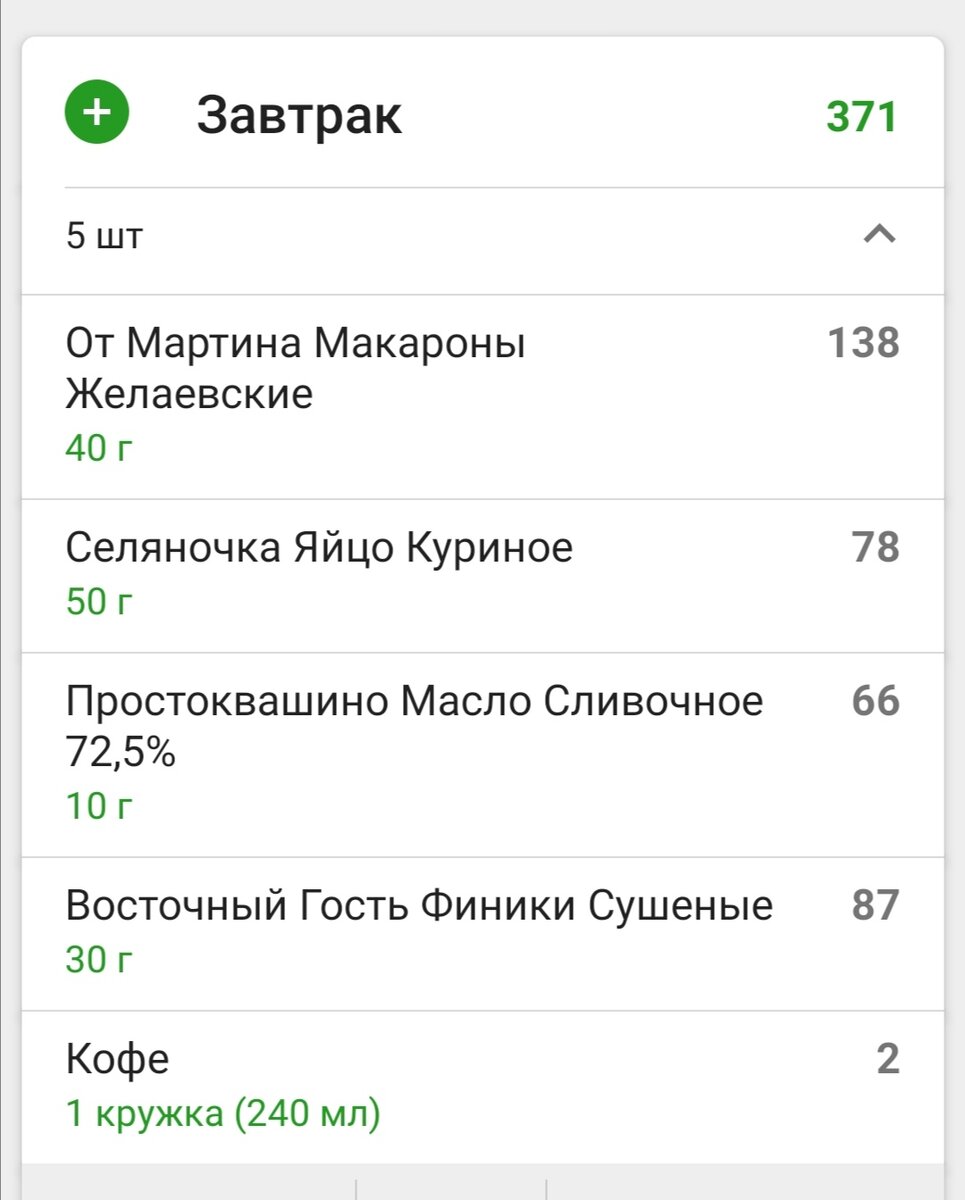Image resolution: width=965 pixels, height=1200 pixels.
Task: Open the От Мартина Макароны Желаевские entry
Action: click(298, 367)
